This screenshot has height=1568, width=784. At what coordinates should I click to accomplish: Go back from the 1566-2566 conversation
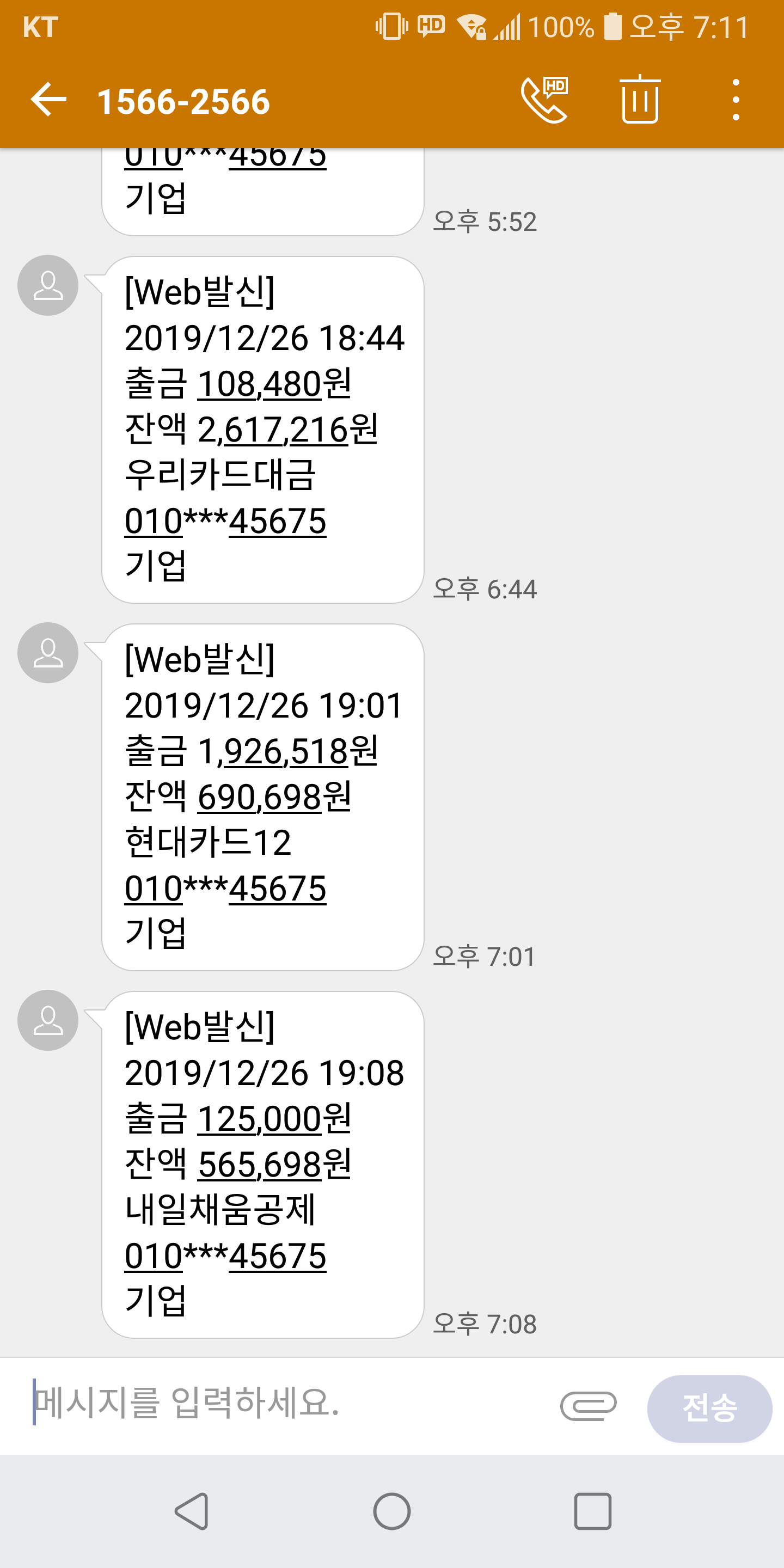pyautogui.click(x=48, y=100)
